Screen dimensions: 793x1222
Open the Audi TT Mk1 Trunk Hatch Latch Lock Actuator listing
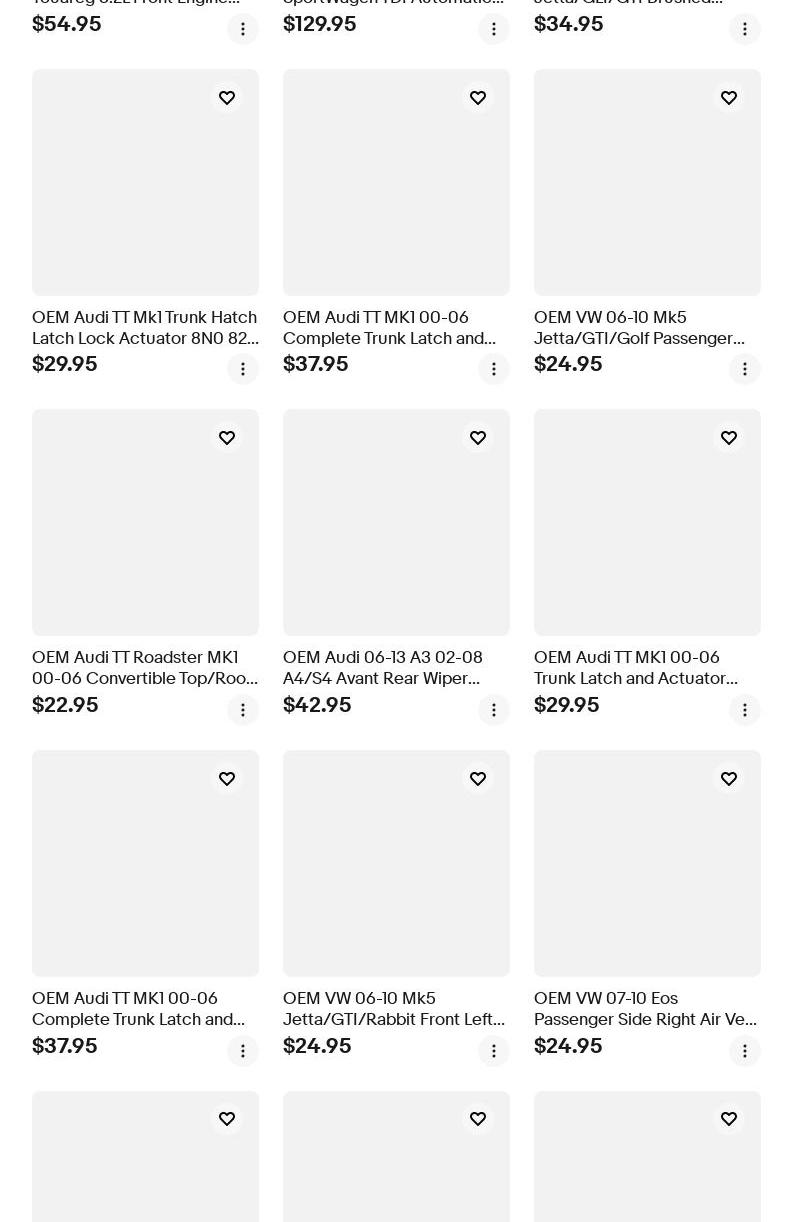(145, 328)
